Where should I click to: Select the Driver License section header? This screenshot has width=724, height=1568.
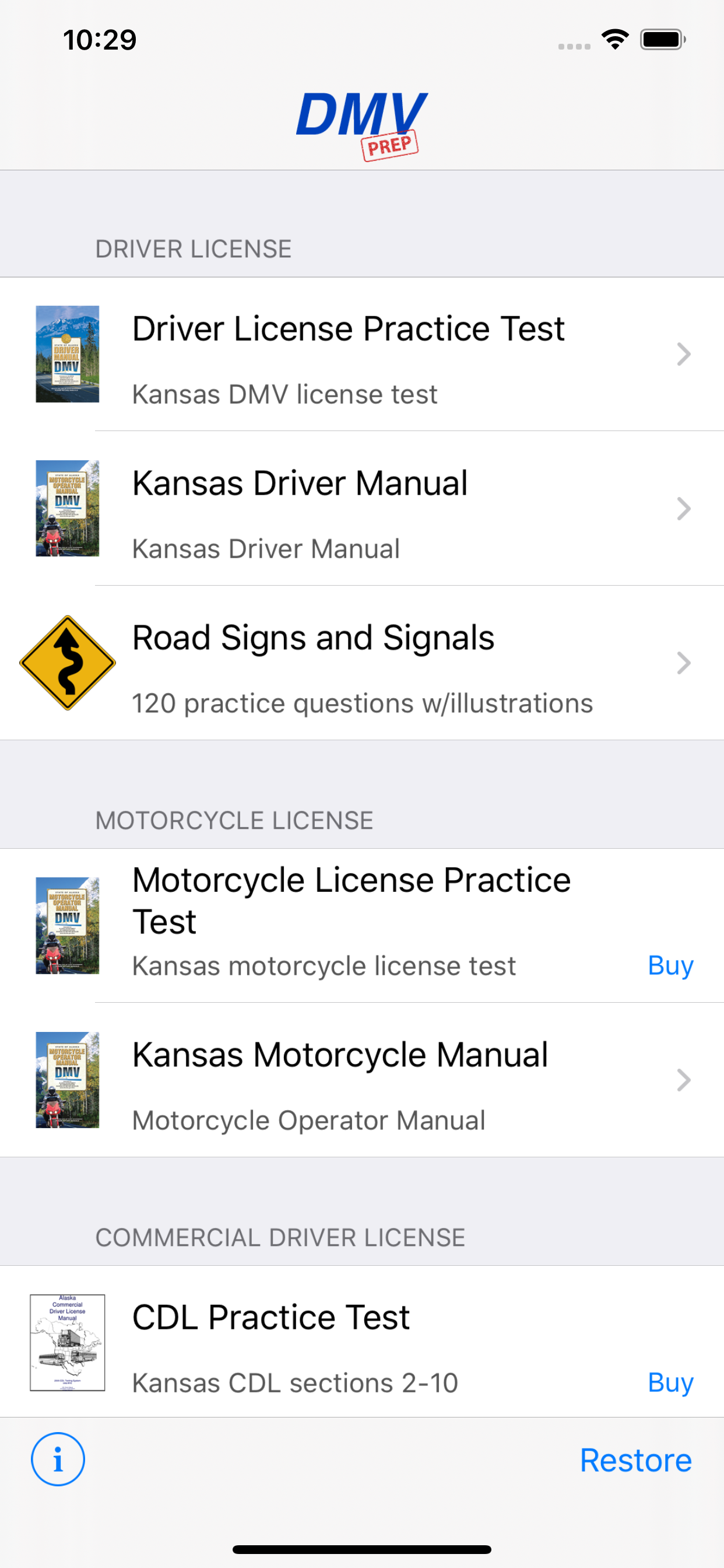pyautogui.click(x=193, y=248)
